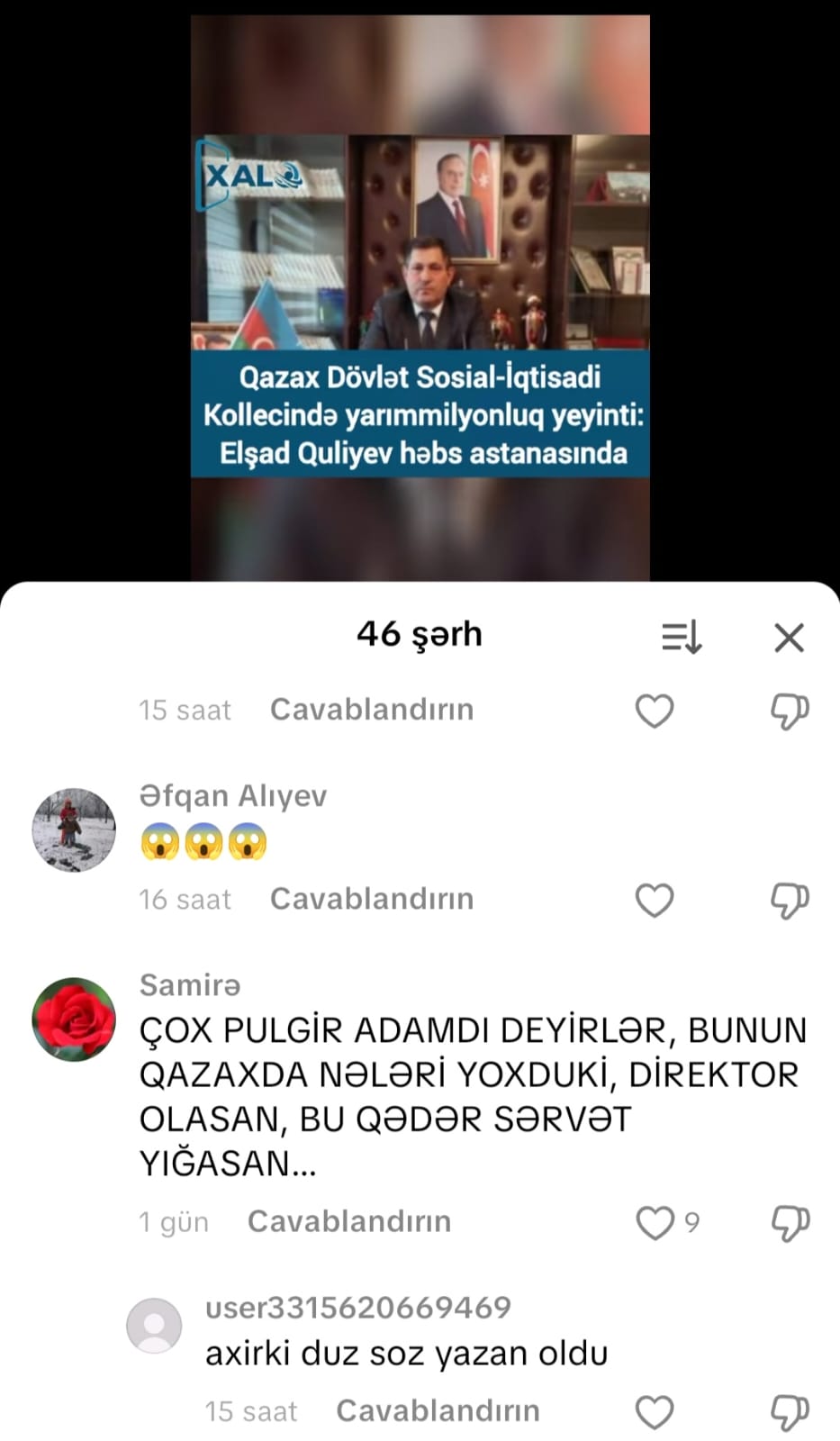Reply to user3315620669469's comment

(x=438, y=1410)
